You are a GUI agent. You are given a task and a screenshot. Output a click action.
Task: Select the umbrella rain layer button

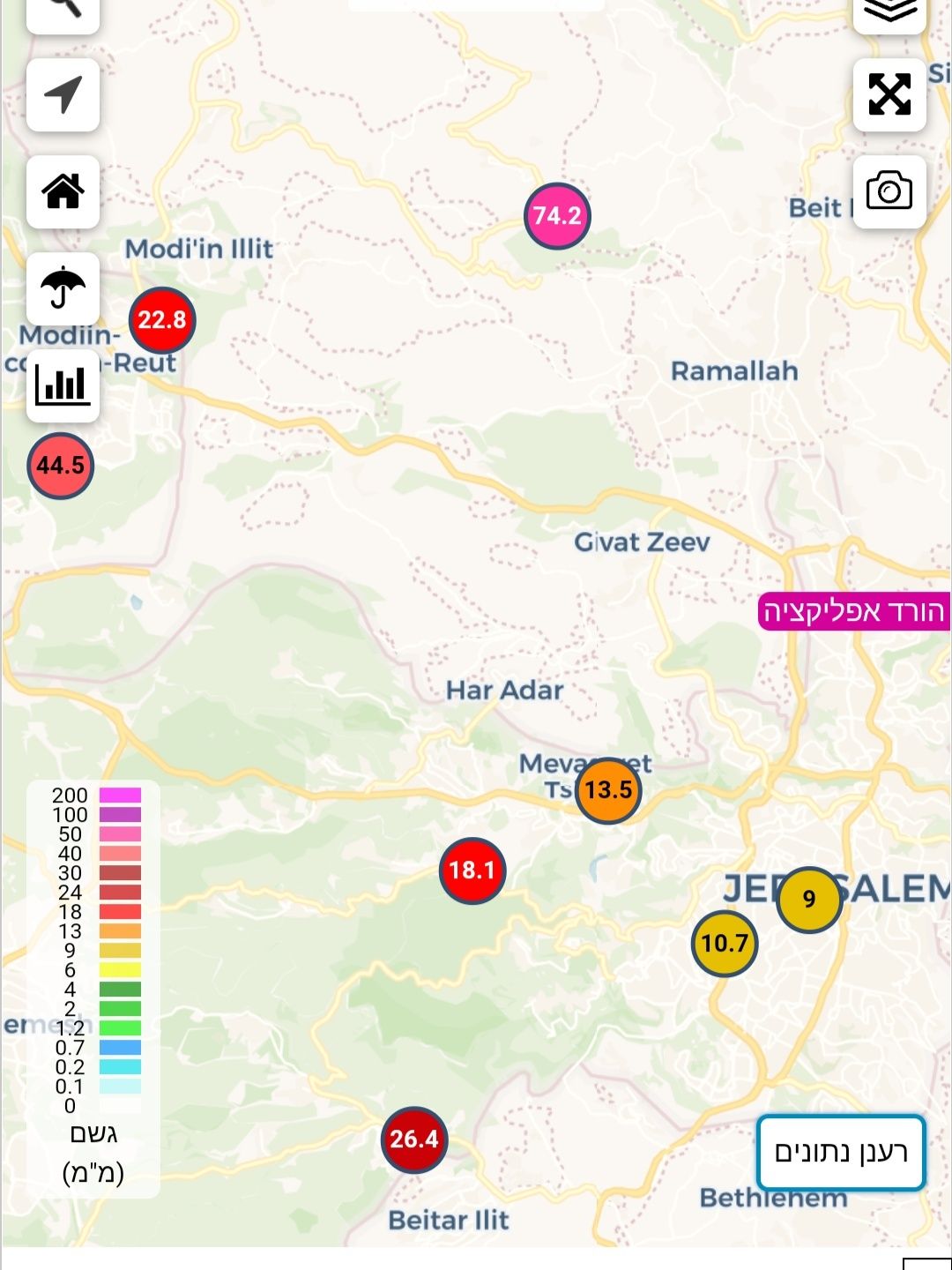63,288
